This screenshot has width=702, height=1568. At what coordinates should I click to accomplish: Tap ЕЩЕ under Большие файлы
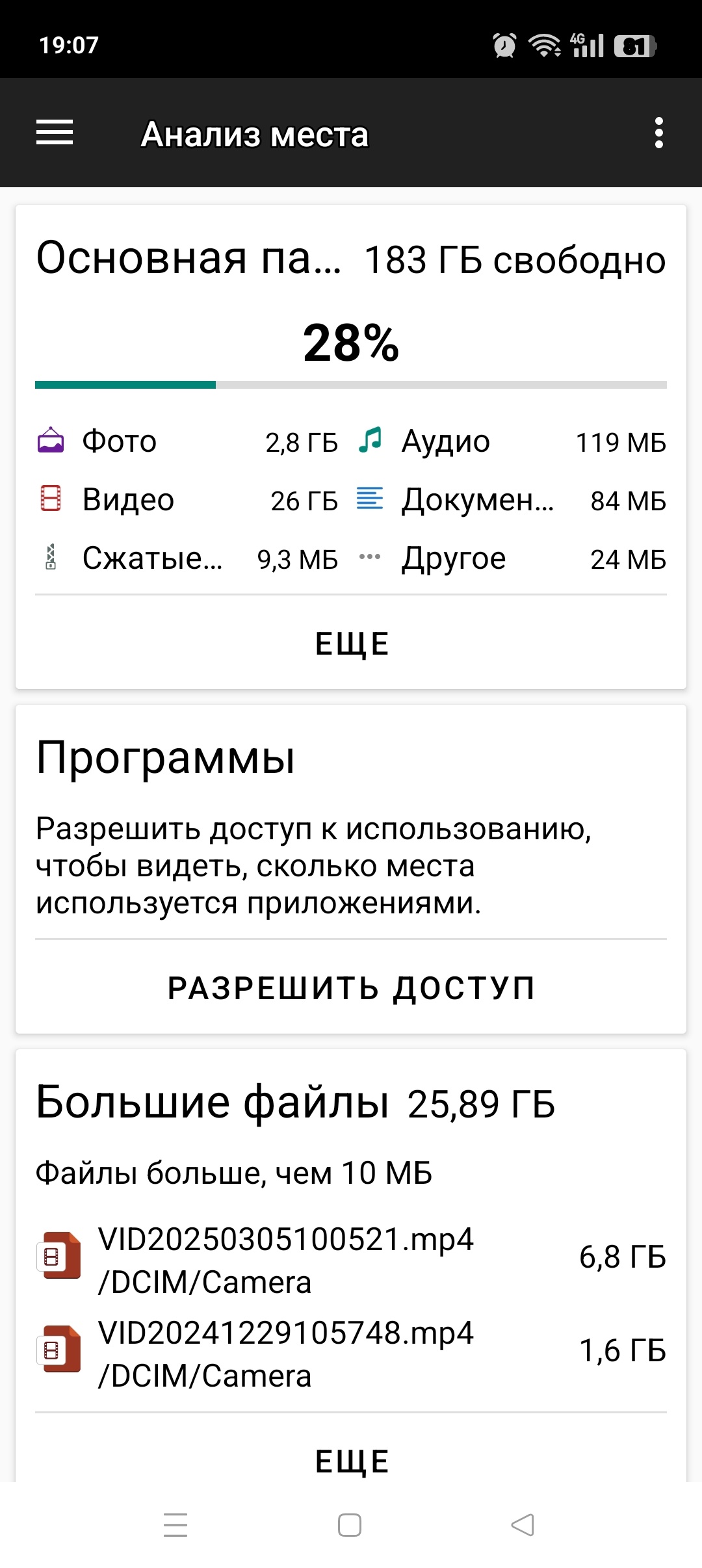click(351, 1461)
